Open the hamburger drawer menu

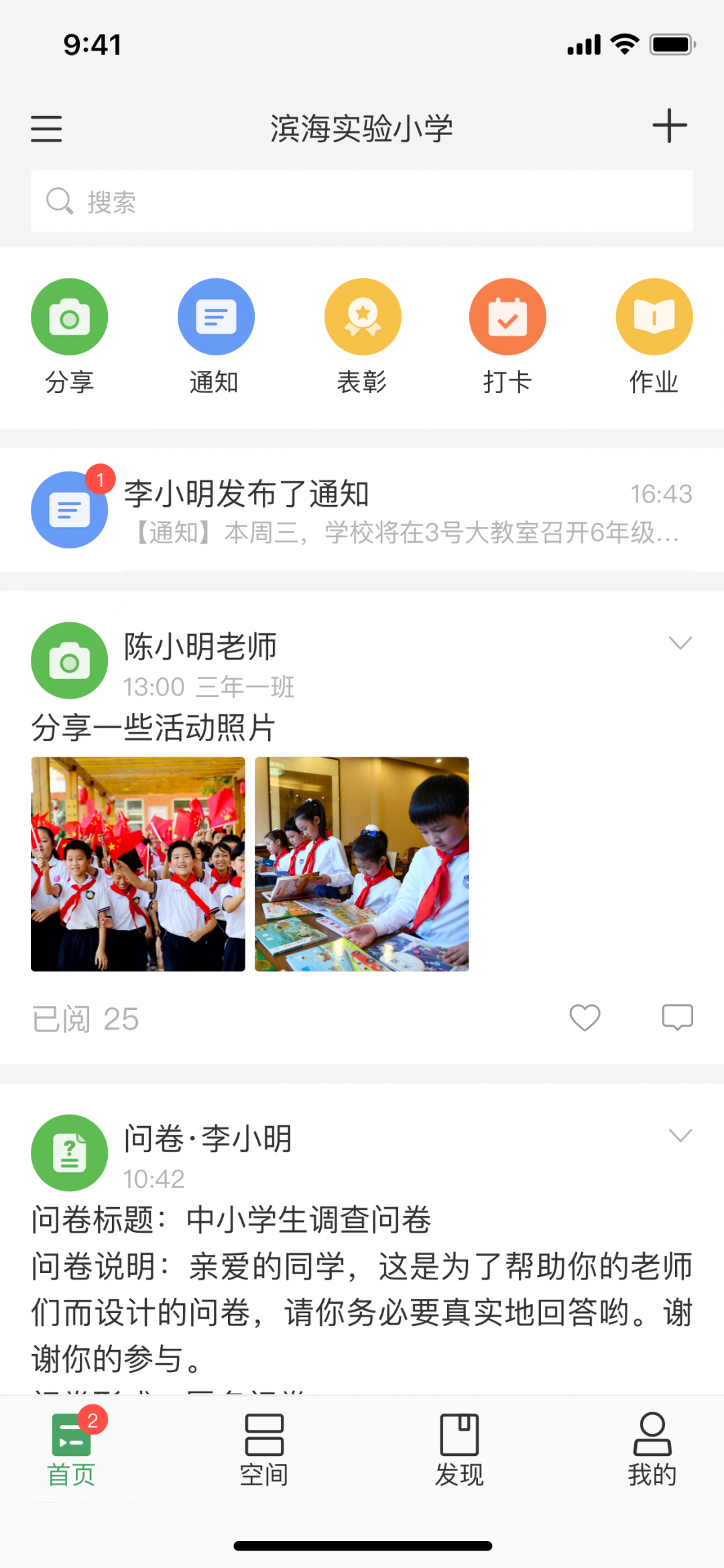tap(46, 128)
